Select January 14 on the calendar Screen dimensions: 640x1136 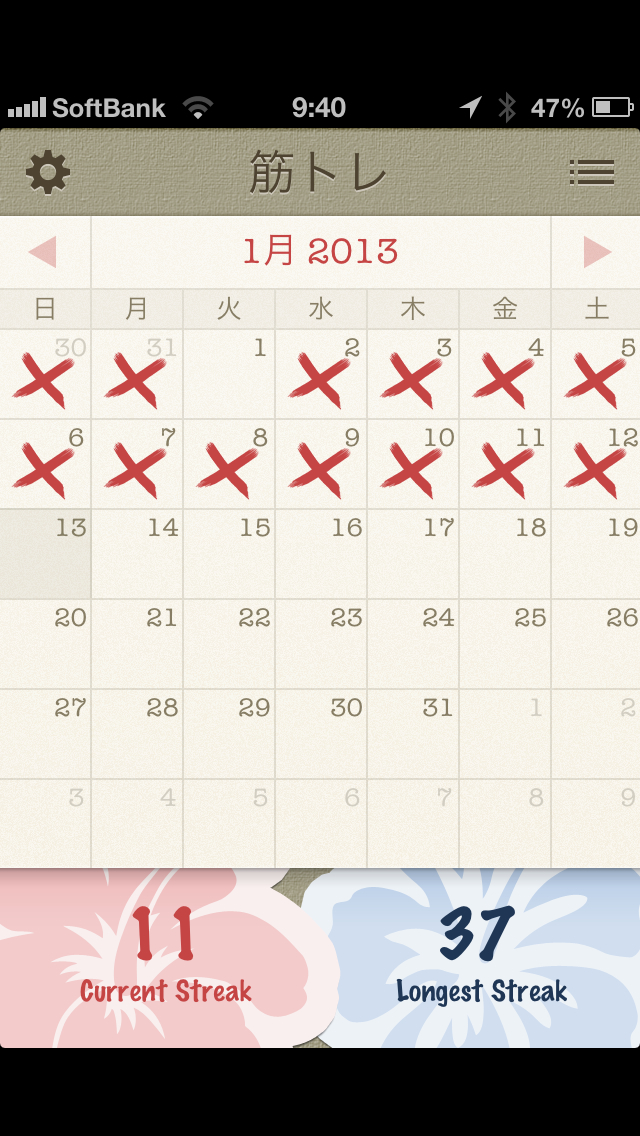point(137,554)
